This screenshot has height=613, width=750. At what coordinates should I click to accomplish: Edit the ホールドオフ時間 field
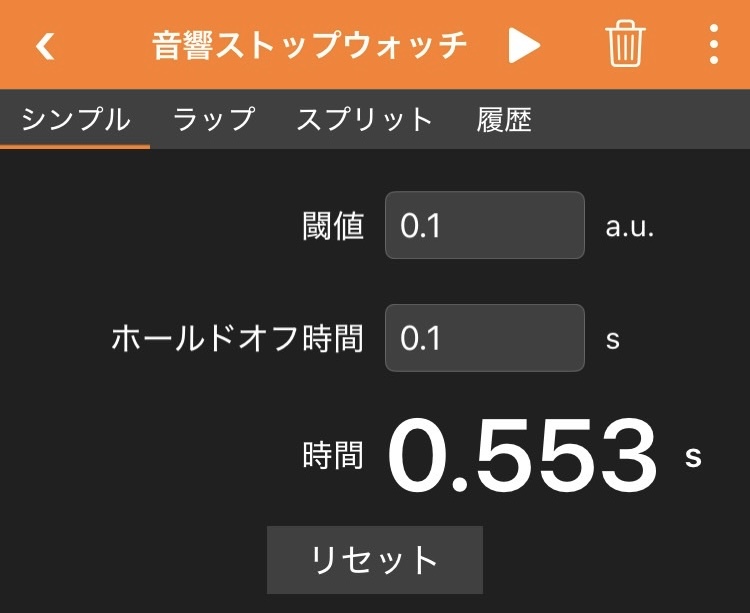(x=484, y=338)
